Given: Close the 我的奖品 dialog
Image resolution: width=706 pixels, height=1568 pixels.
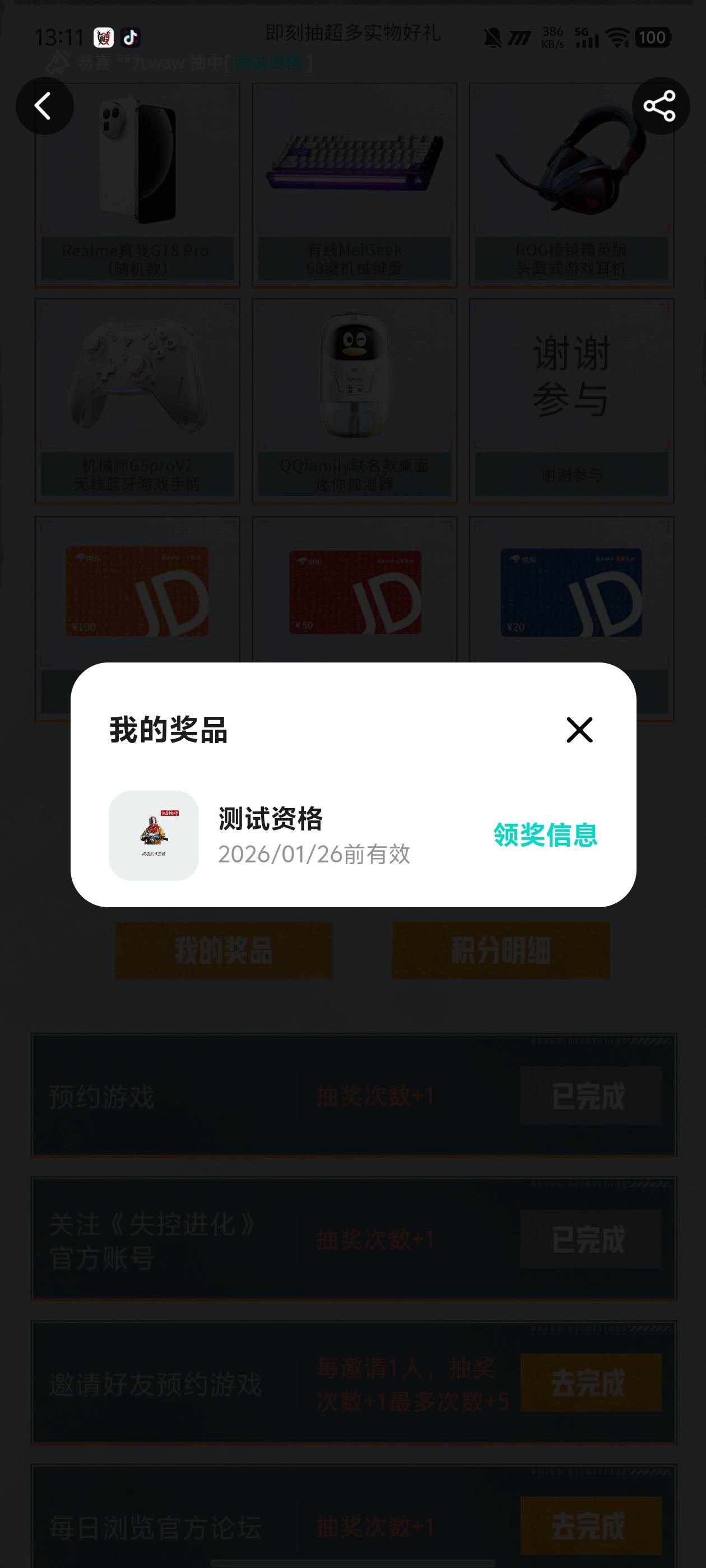Looking at the screenshot, I should [x=579, y=729].
